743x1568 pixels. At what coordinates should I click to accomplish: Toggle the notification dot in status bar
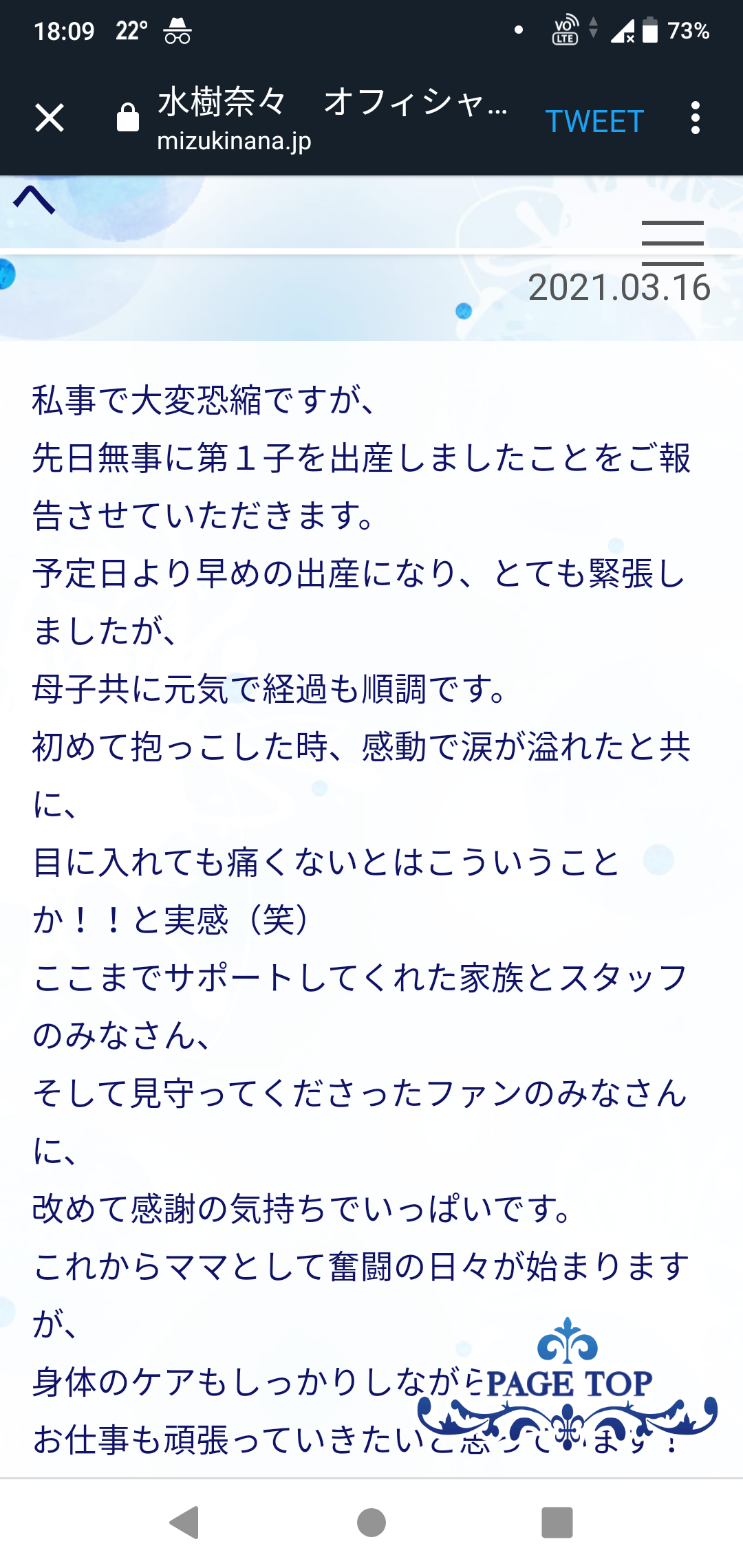pos(520,31)
